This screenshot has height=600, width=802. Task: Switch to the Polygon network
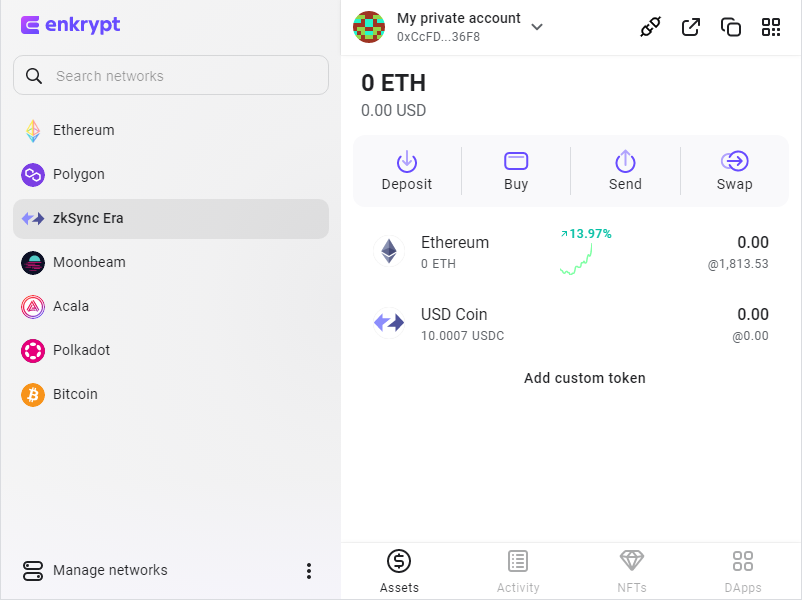tap(78, 174)
